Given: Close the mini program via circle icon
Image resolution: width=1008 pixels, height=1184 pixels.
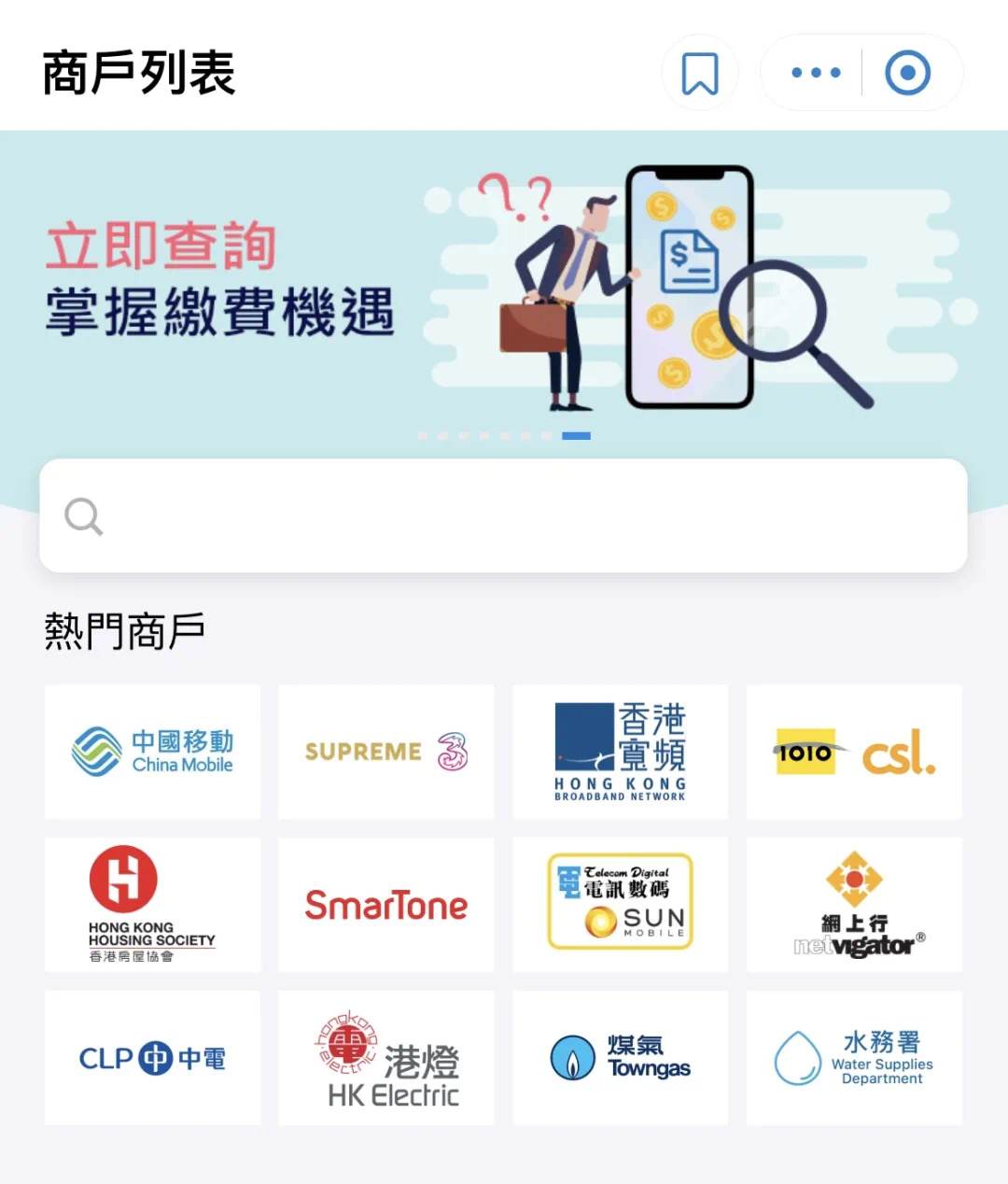Looking at the screenshot, I should [907, 73].
